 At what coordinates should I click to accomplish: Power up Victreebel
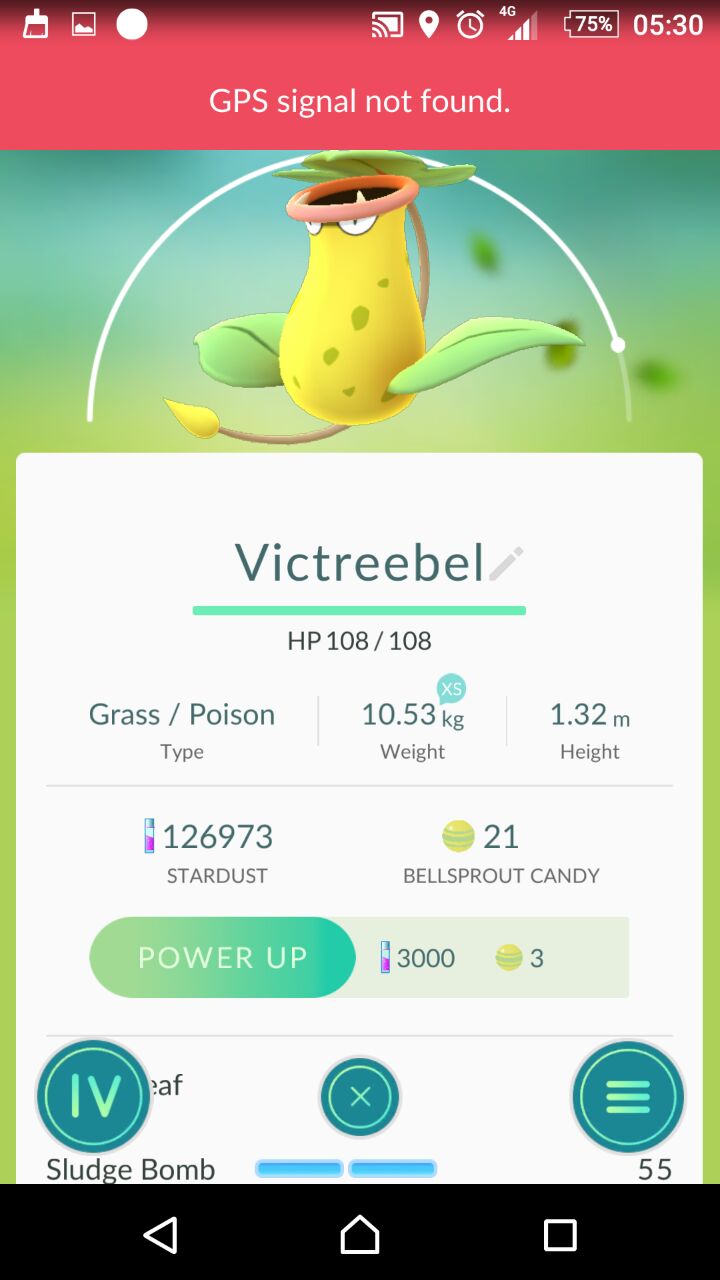(x=222, y=957)
